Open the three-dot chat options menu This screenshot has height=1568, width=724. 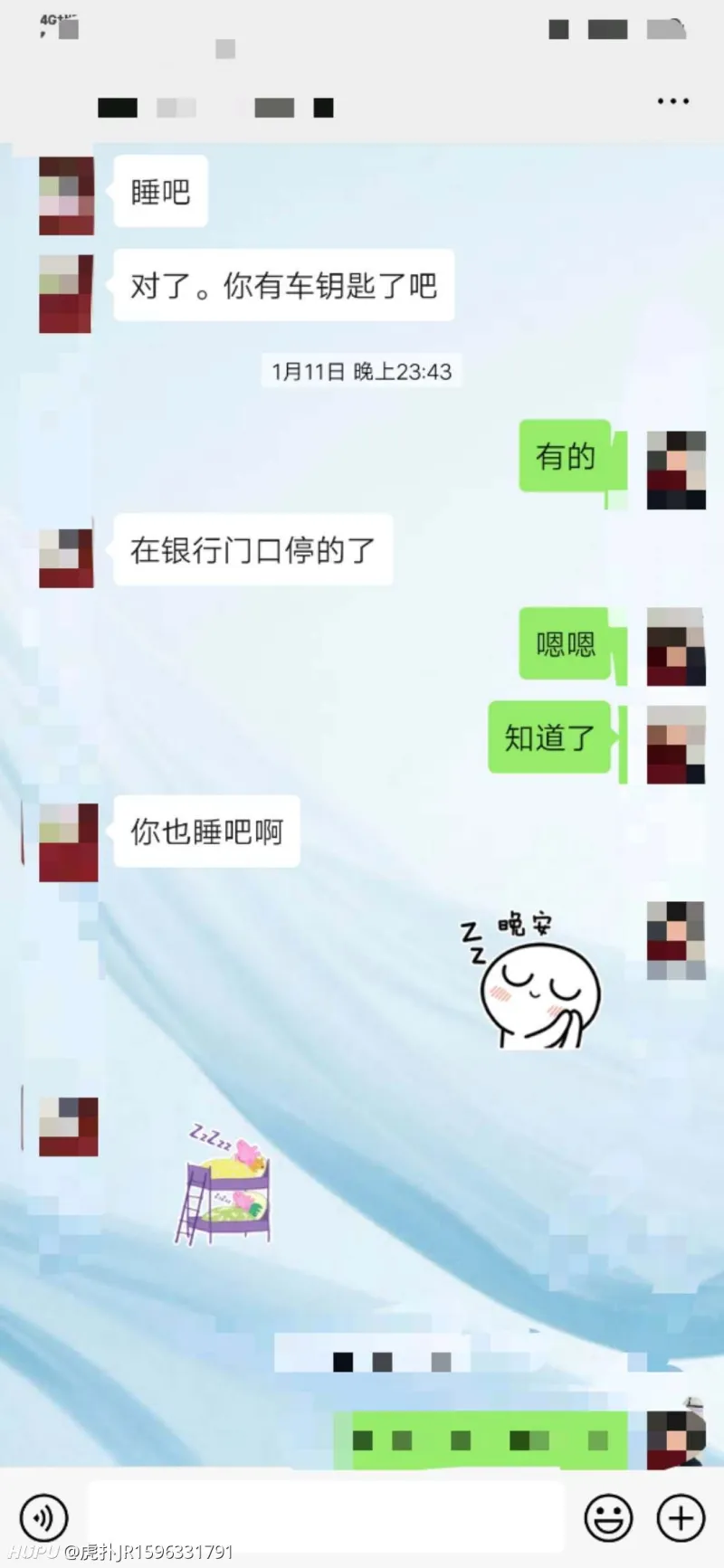(672, 101)
